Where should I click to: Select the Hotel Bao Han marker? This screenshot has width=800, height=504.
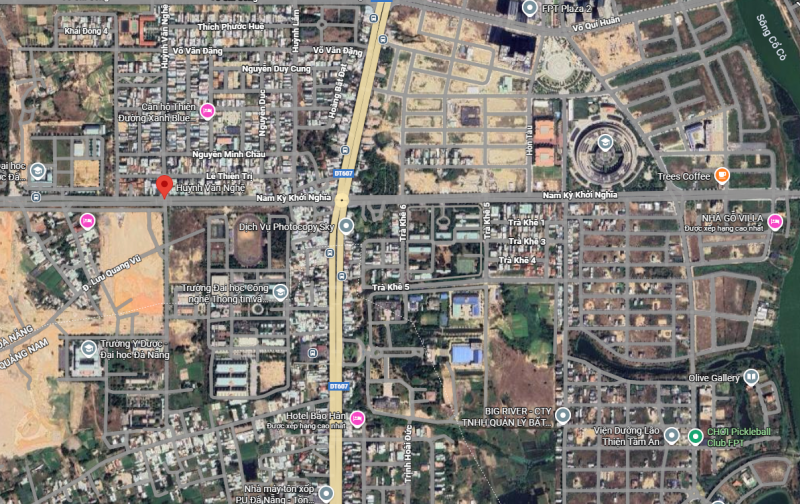pos(357,417)
